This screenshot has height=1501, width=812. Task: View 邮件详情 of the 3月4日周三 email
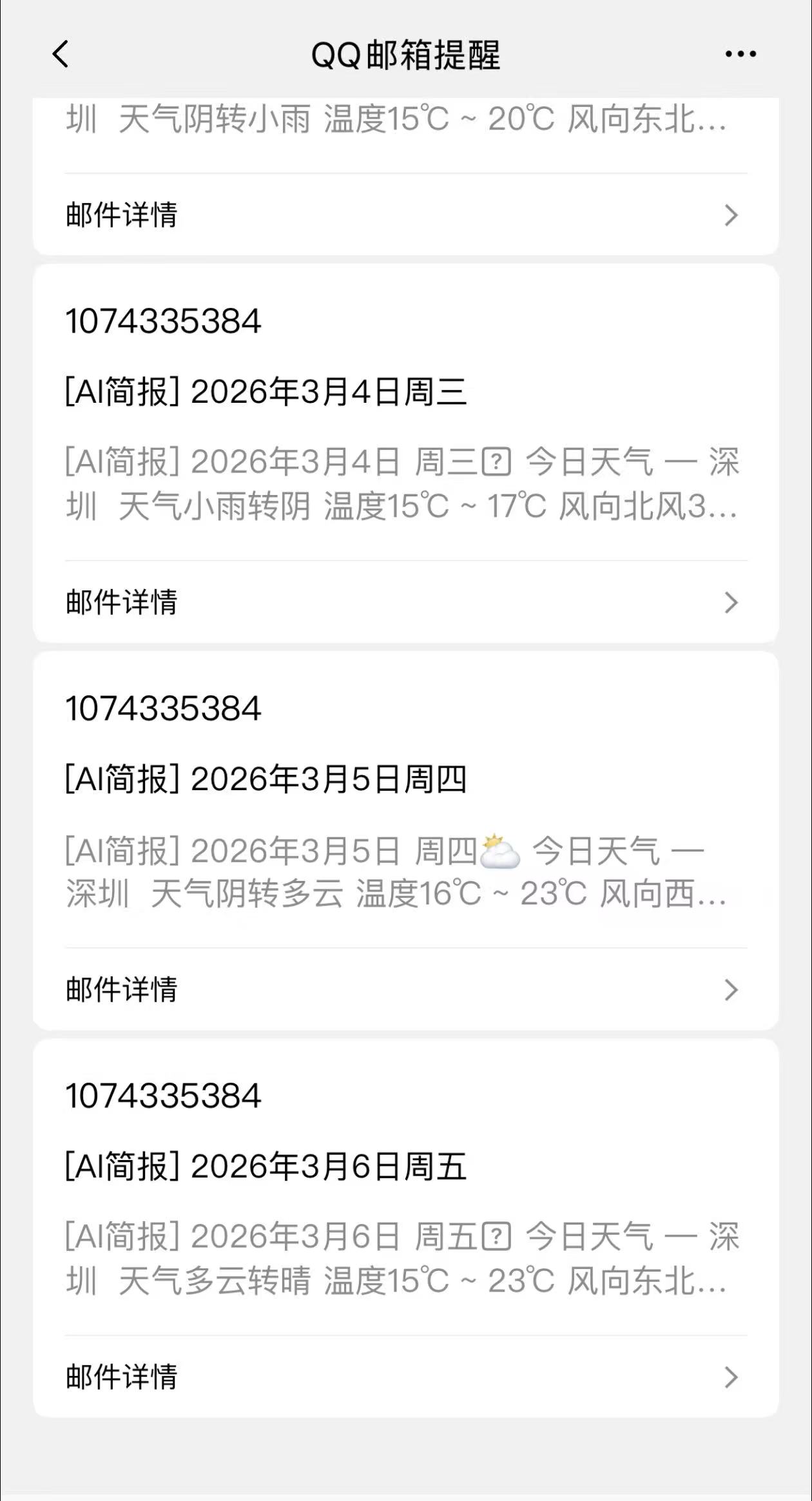pos(405,602)
